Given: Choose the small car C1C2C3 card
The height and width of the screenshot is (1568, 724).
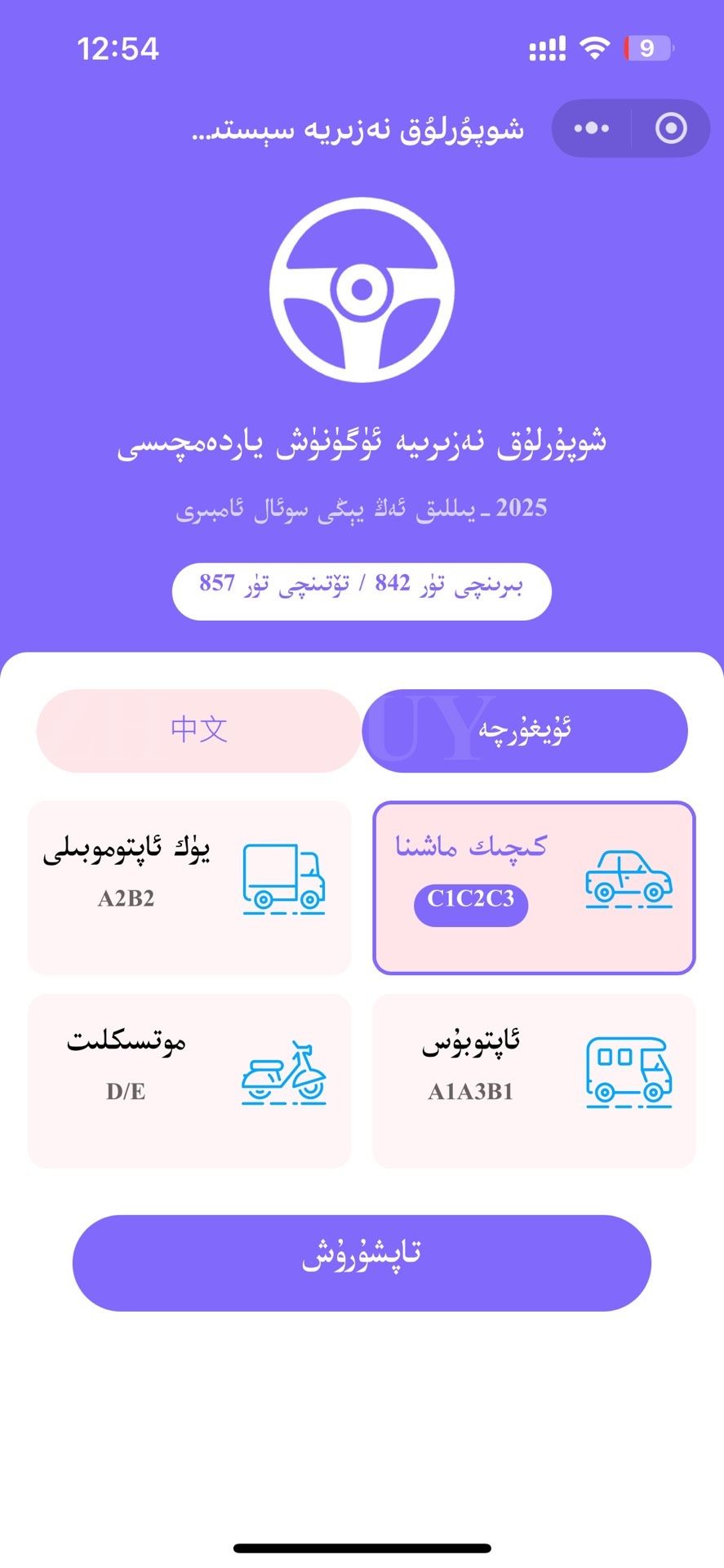Looking at the screenshot, I should (534, 888).
